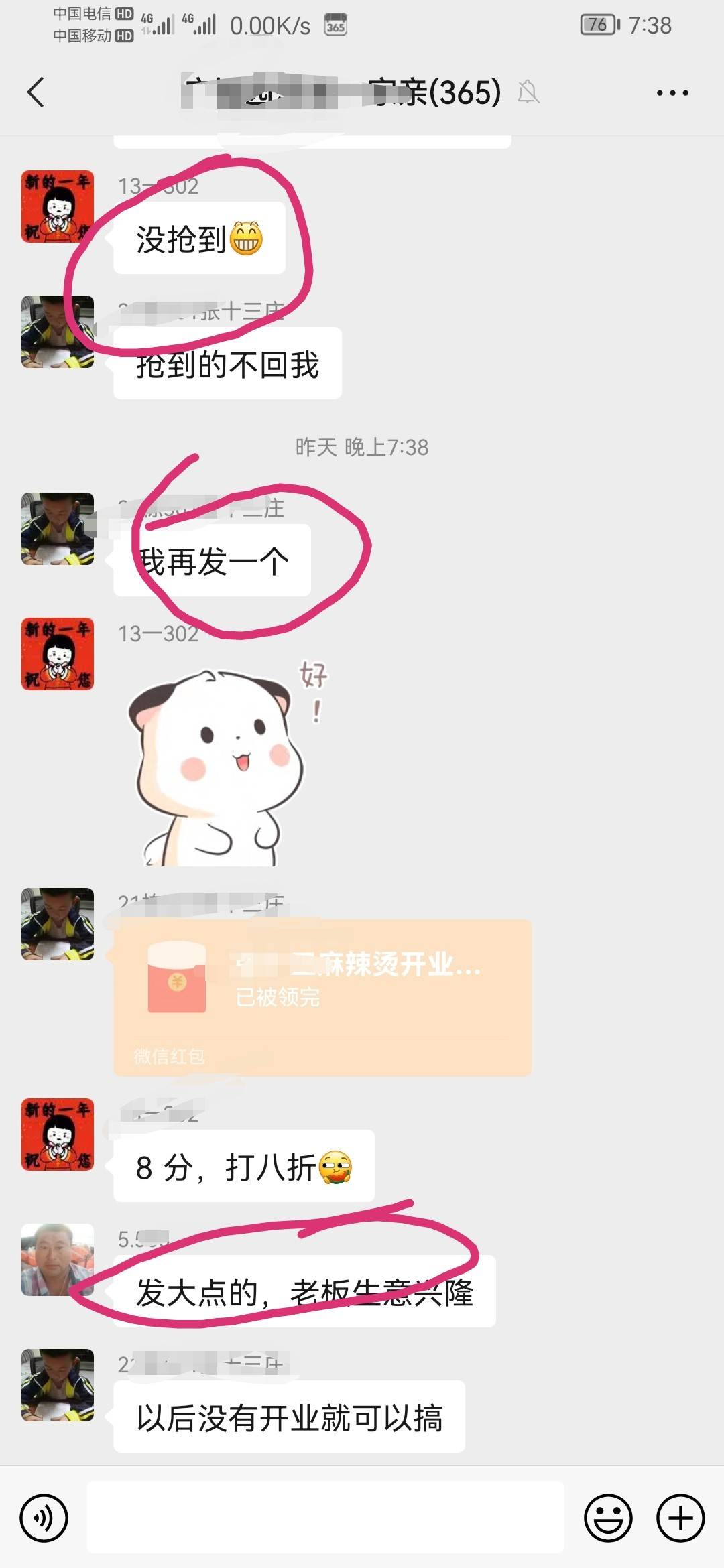Screen dimensions: 724x1568
Task: Open avatar beside 没抢到 message
Action: [58, 206]
